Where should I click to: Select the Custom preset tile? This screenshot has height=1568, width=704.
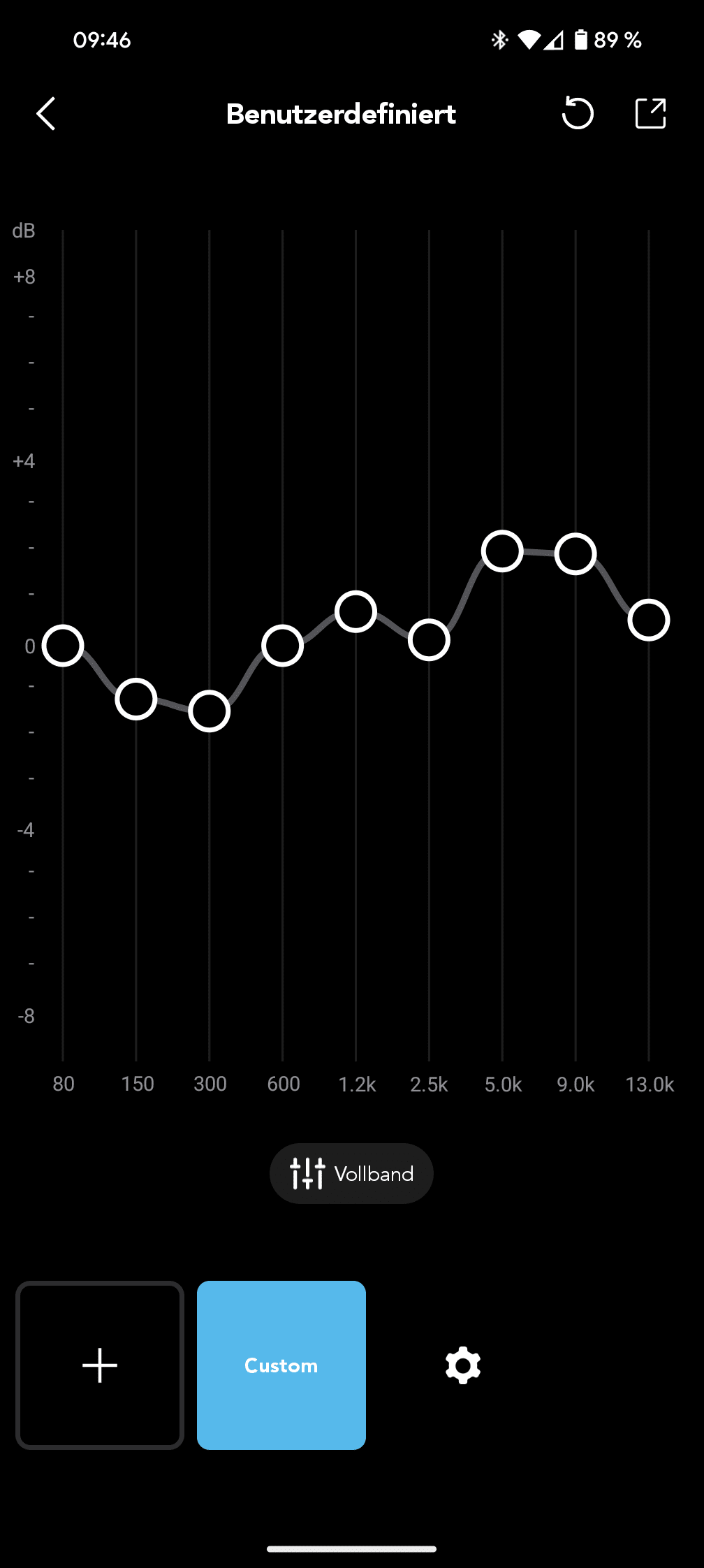281,1365
